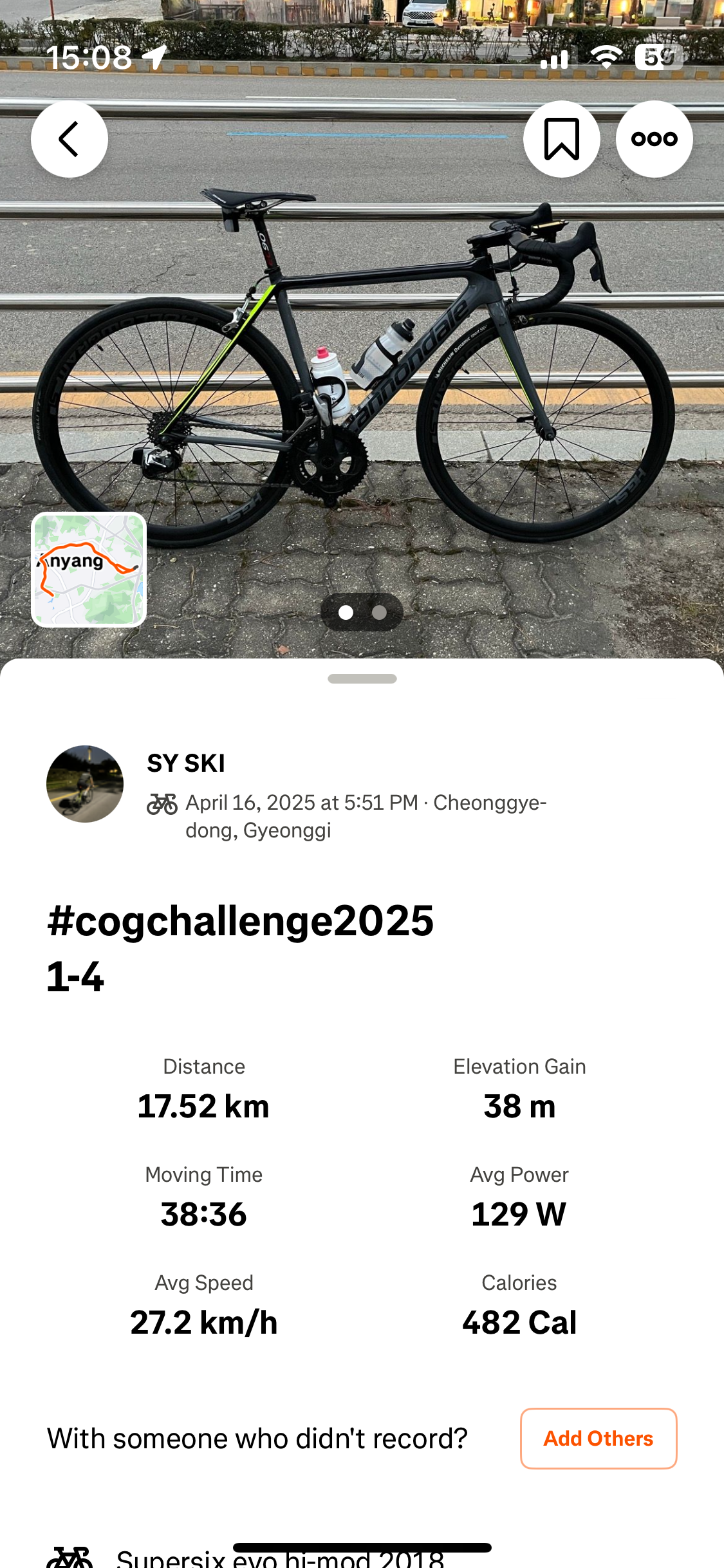Viewport: 724px width, 1568px height.
Task: Open the three-dot more options menu
Action: [x=654, y=139]
